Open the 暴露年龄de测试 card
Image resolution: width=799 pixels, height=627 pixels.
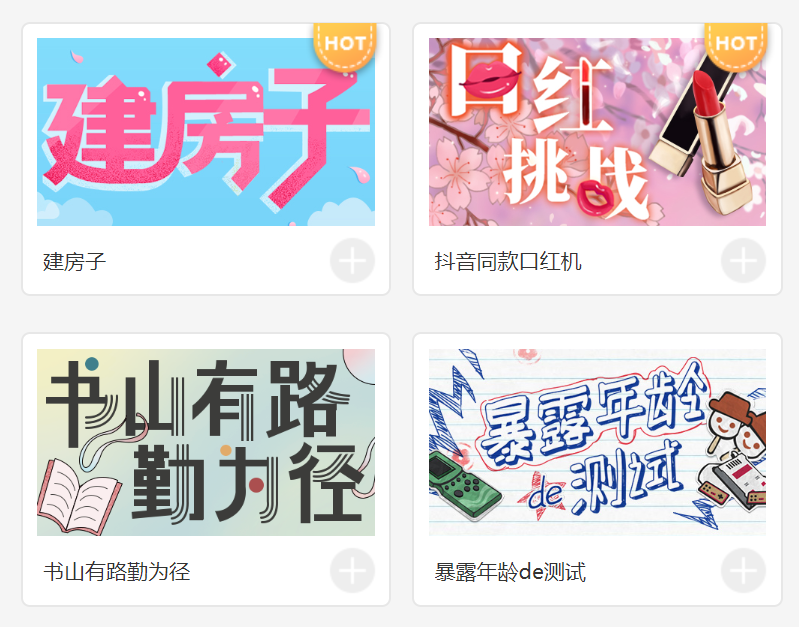tap(597, 442)
